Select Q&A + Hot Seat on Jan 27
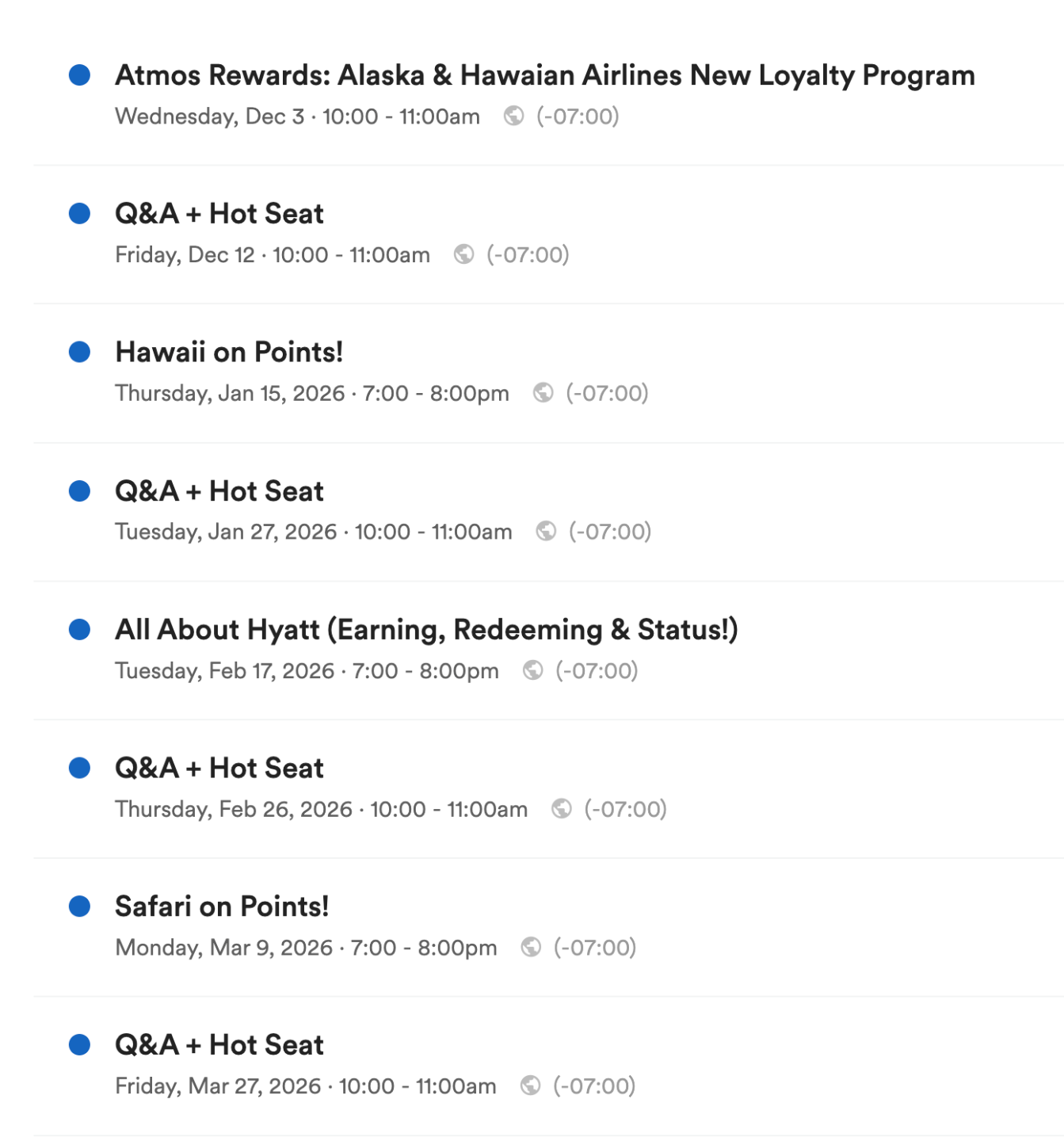 click(219, 491)
